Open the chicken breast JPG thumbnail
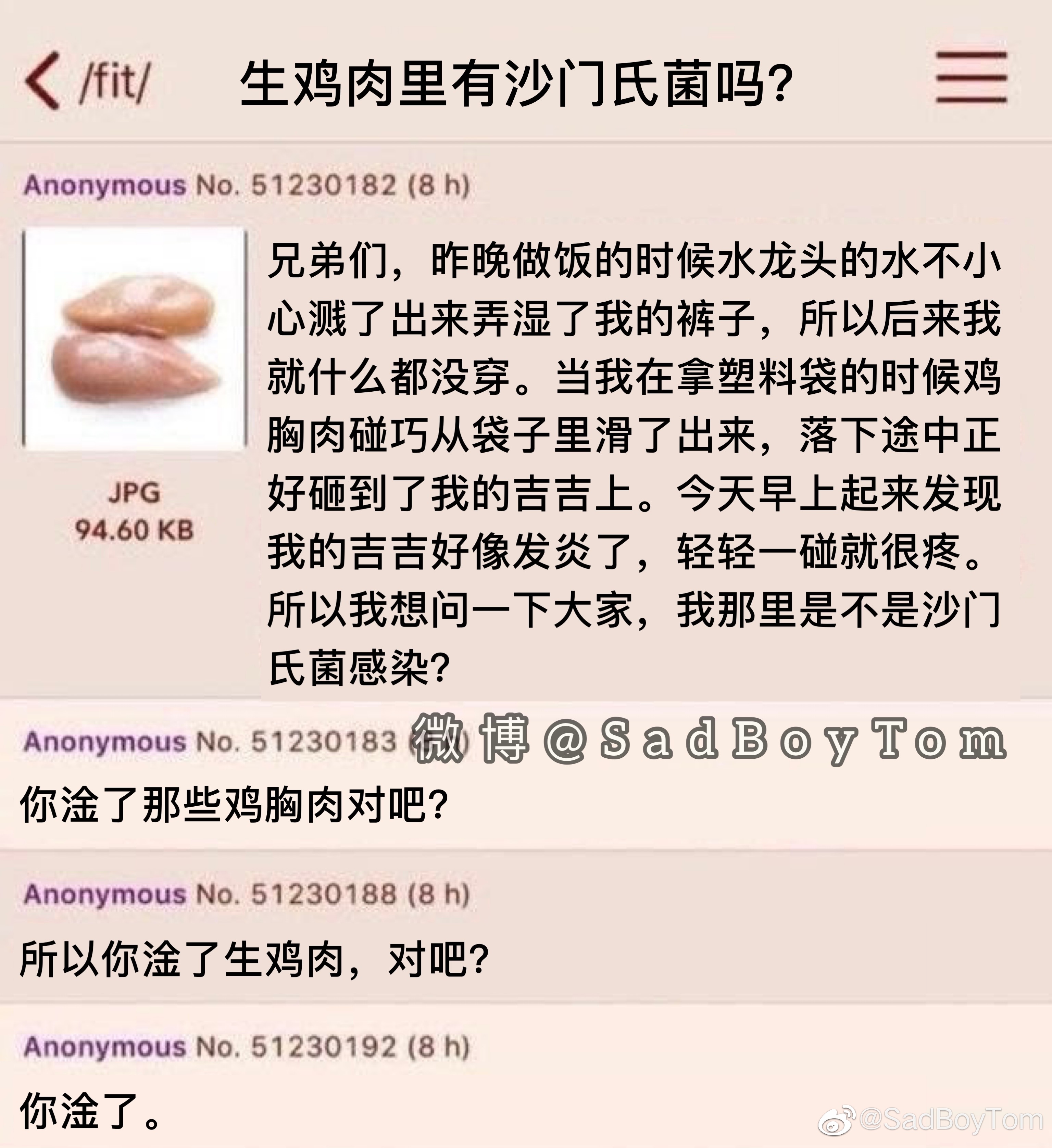Viewport: 1052px width, 1148px height. pyautogui.click(x=135, y=338)
